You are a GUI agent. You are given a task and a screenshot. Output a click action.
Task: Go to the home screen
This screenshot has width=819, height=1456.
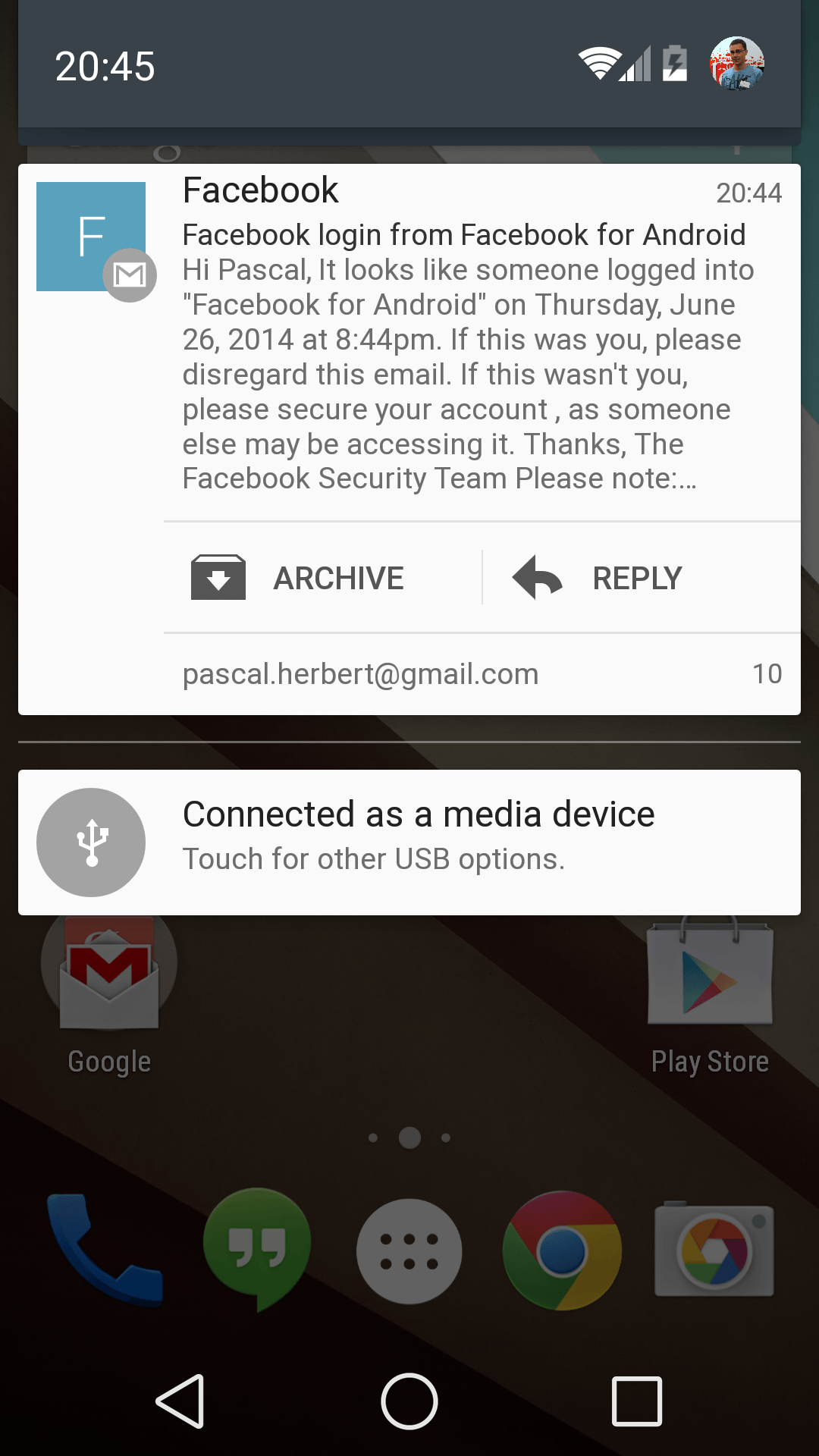click(x=409, y=1401)
